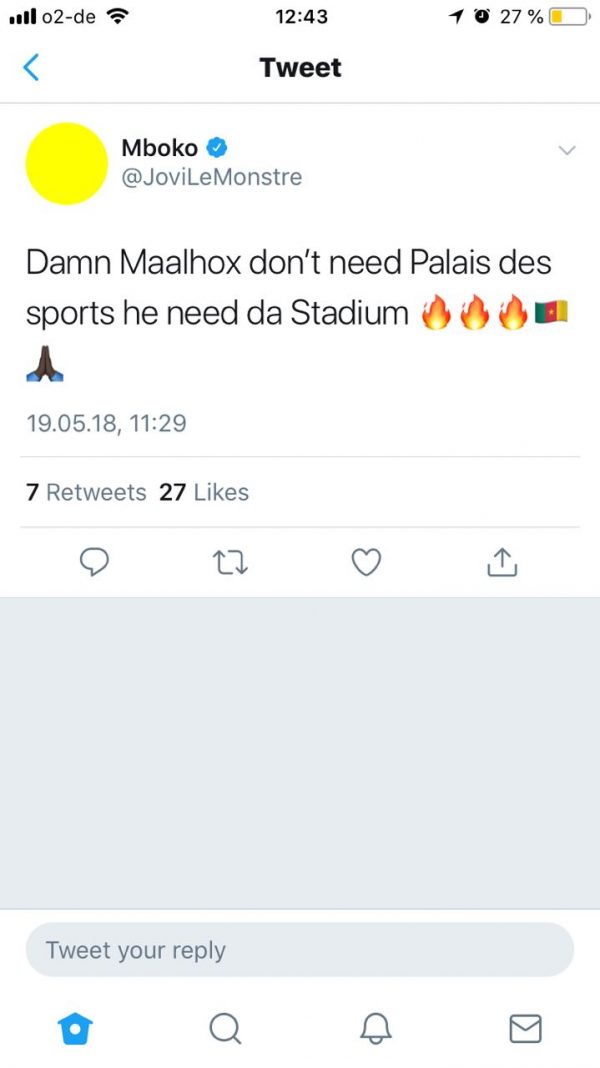The image size is (600, 1068).
Task: Open the Messages envelope tab
Action: click(525, 1028)
